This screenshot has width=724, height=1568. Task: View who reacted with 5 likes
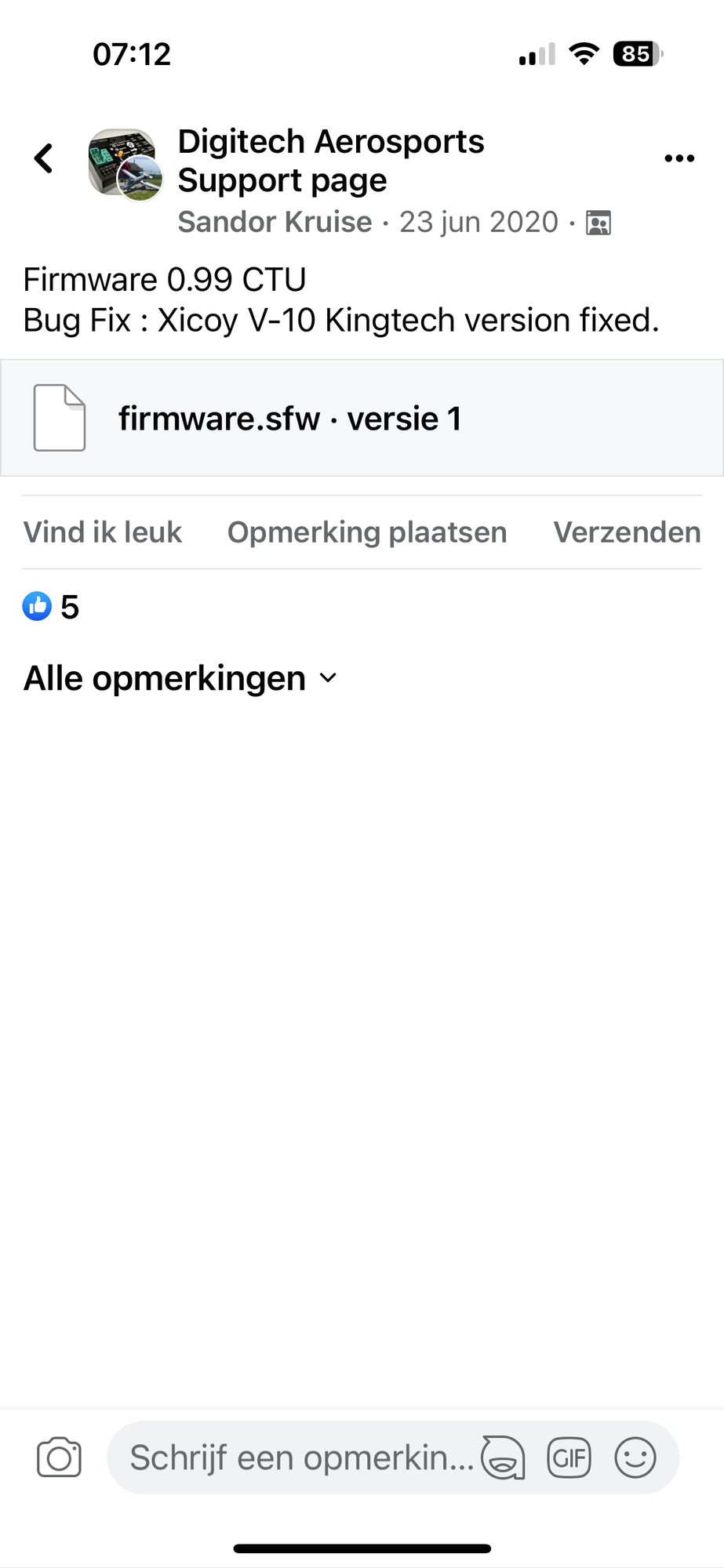52,607
